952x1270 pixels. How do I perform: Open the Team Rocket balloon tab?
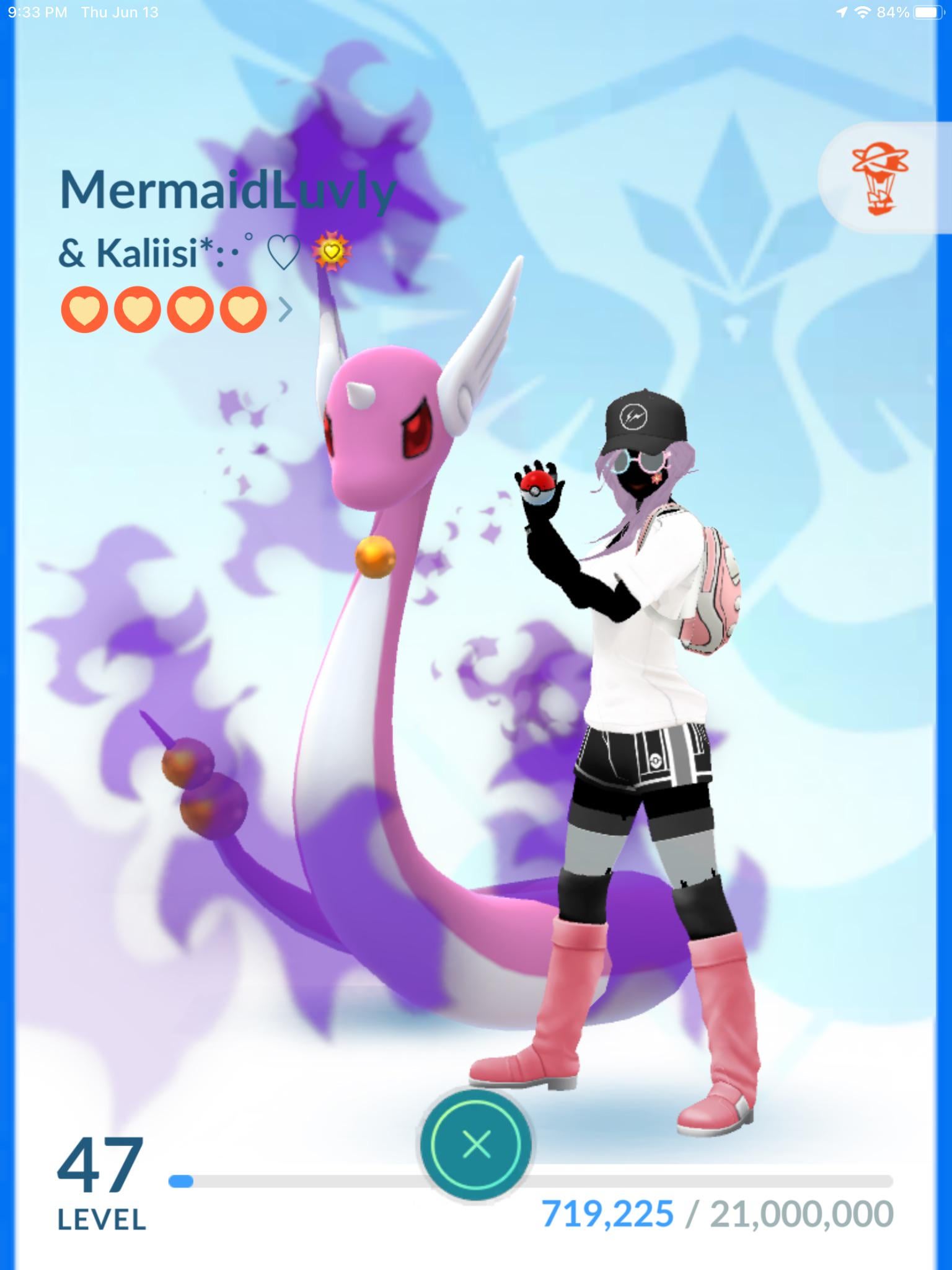click(879, 179)
